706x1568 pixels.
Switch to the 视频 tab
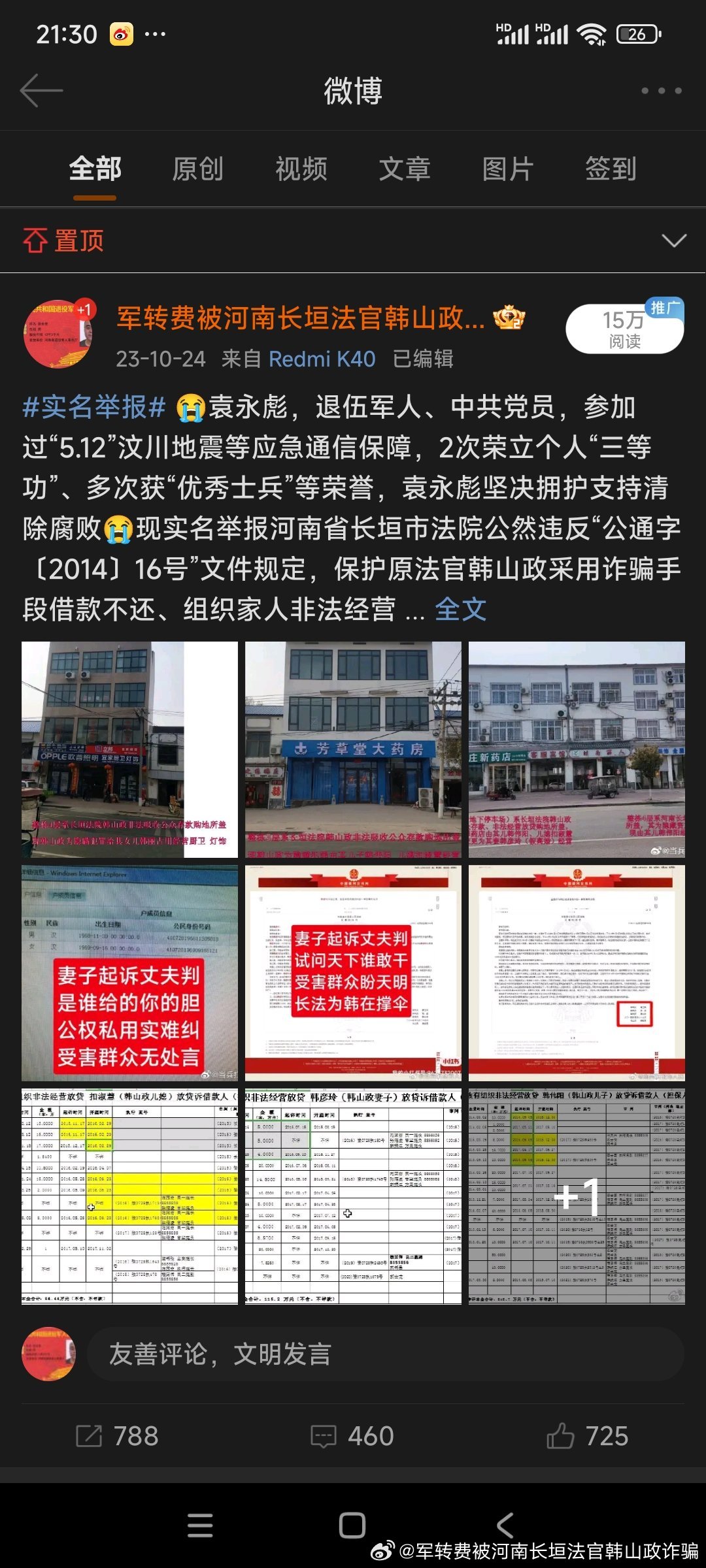[x=301, y=169]
